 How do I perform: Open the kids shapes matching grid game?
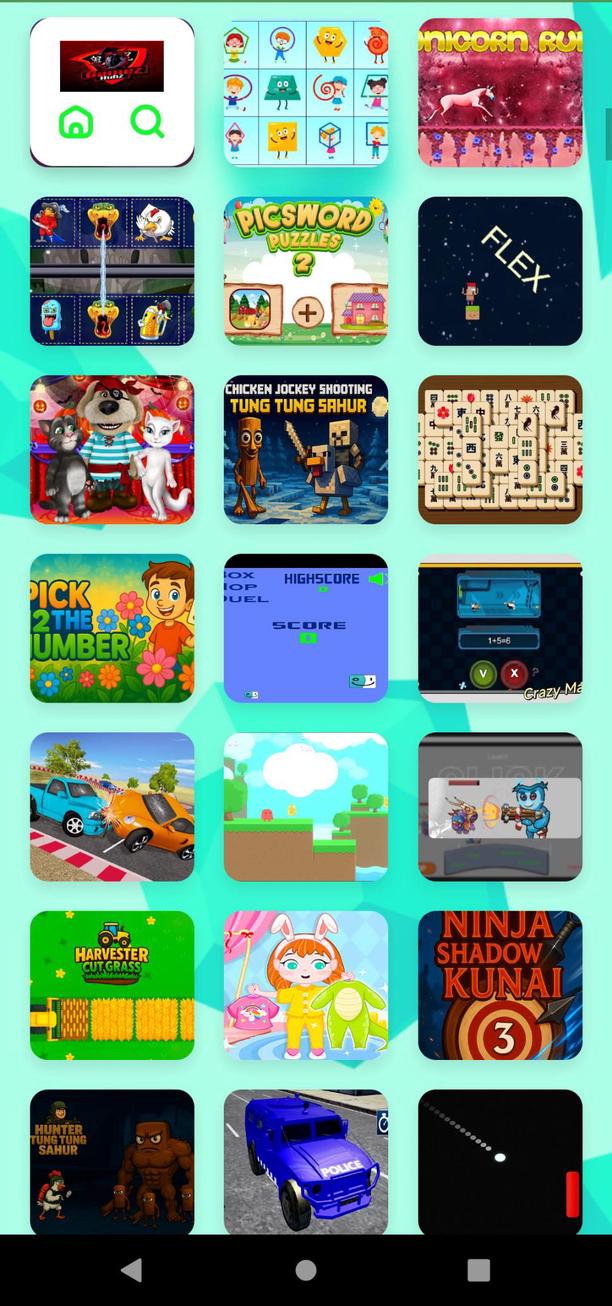305,92
